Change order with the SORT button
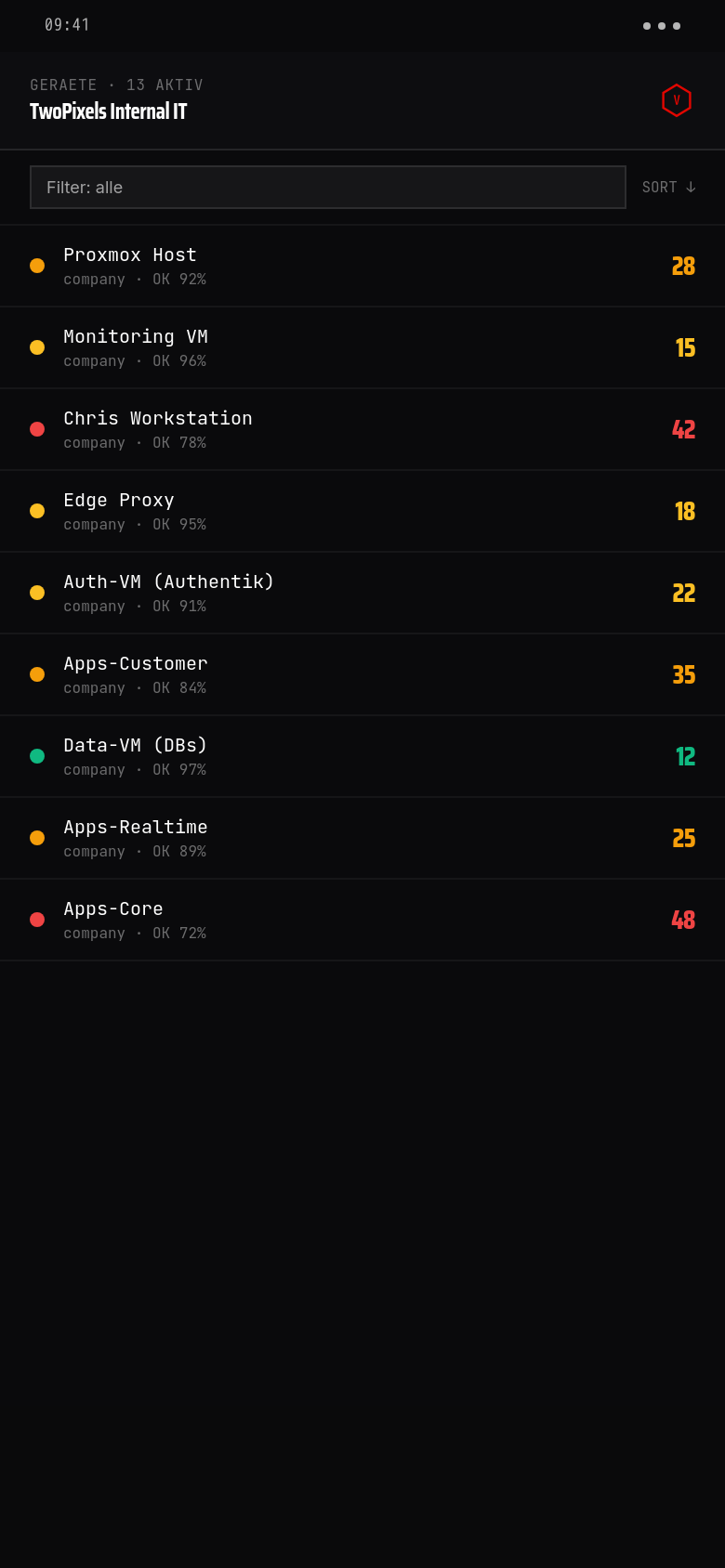This screenshot has width=725, height=1568. [669, 188]
